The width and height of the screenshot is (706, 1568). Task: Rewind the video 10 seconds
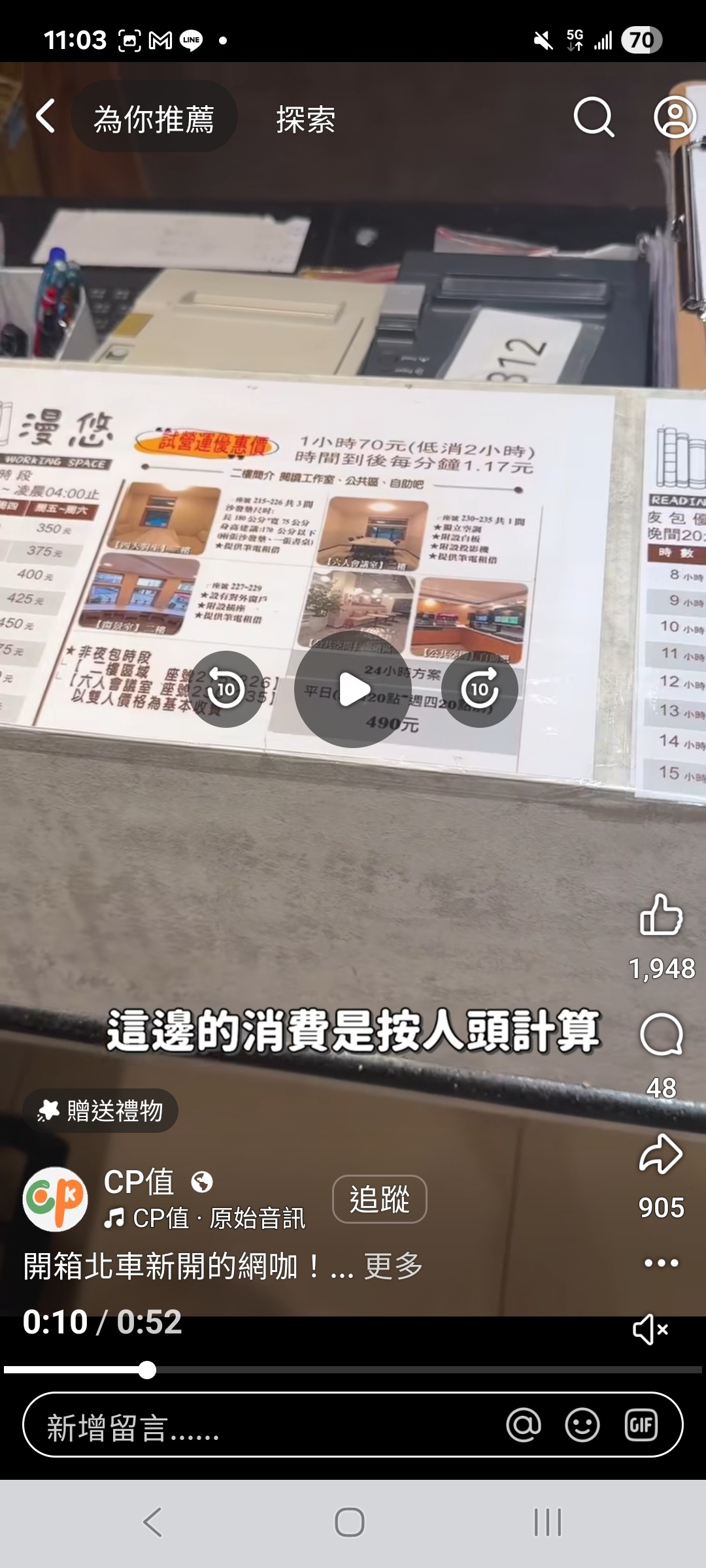pos(226,689)
